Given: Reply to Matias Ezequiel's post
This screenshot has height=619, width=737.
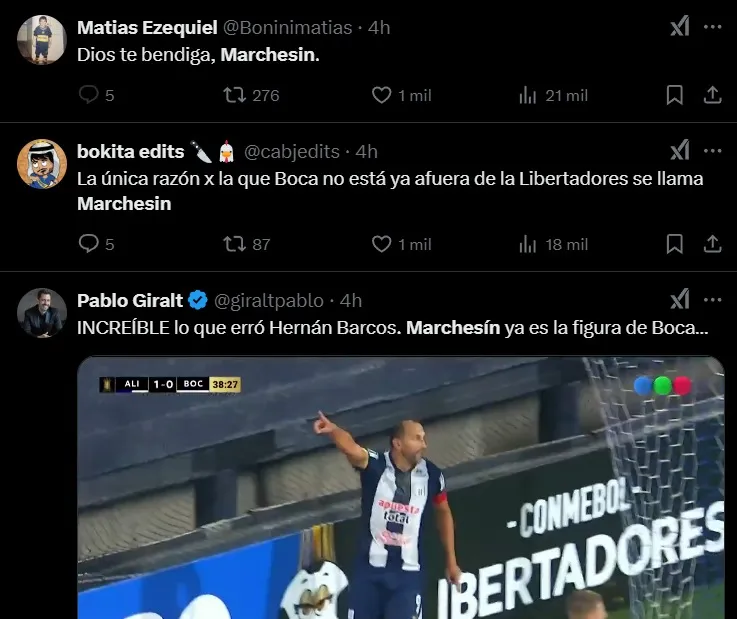Looking at the screenshot, I should 89,96.
